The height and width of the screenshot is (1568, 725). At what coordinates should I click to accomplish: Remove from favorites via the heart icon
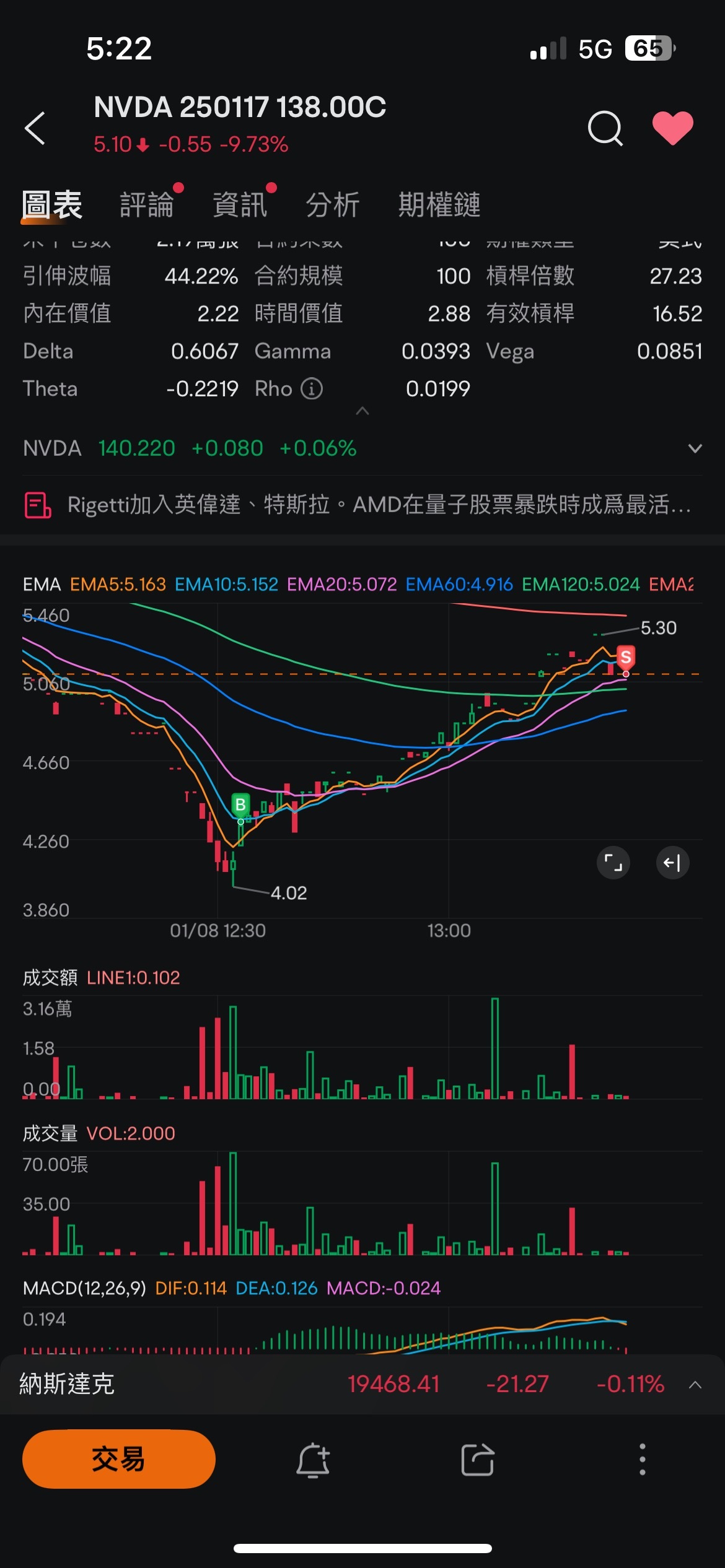coord(673,128)
